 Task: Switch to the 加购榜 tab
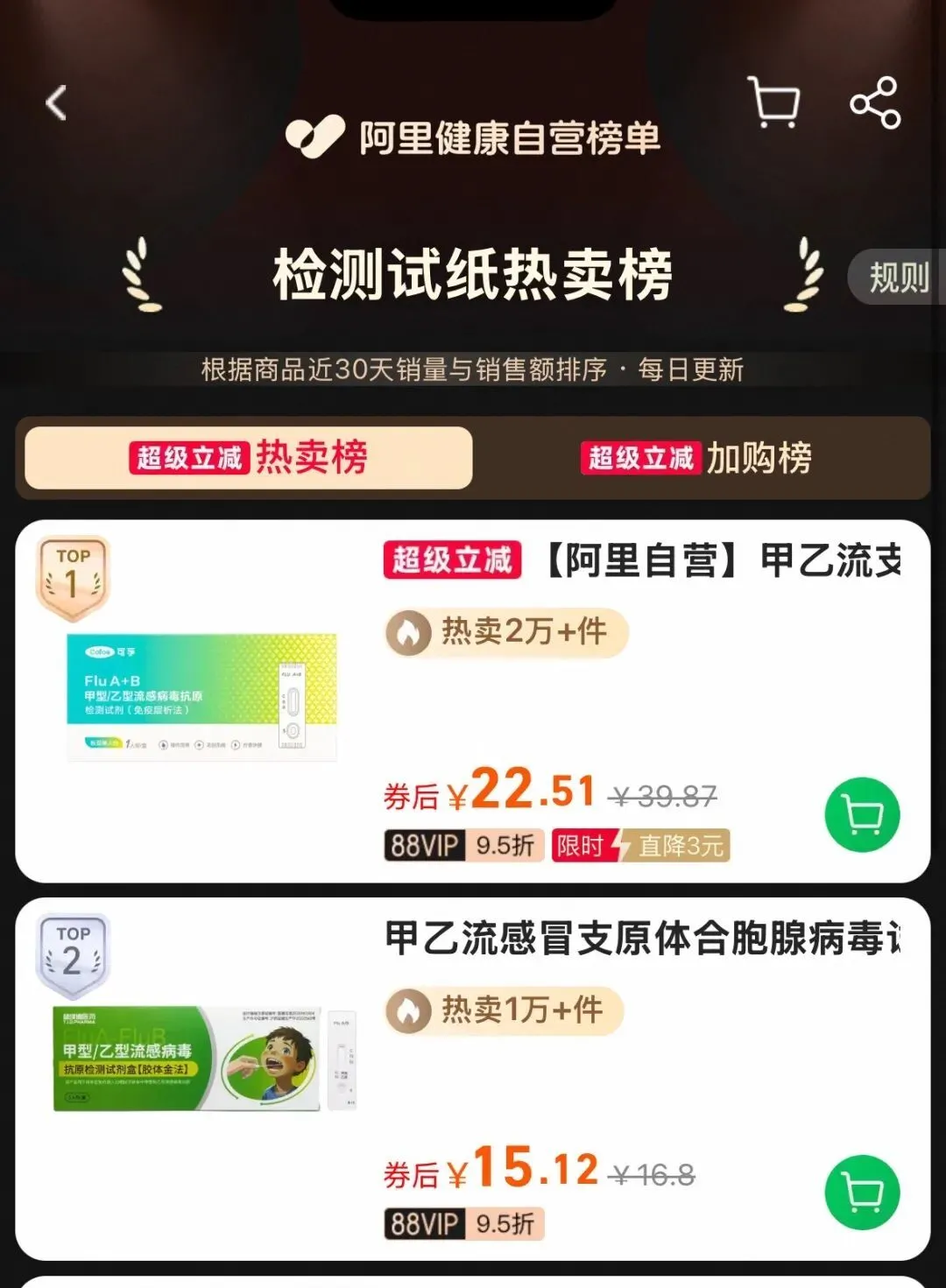[698, 458]
